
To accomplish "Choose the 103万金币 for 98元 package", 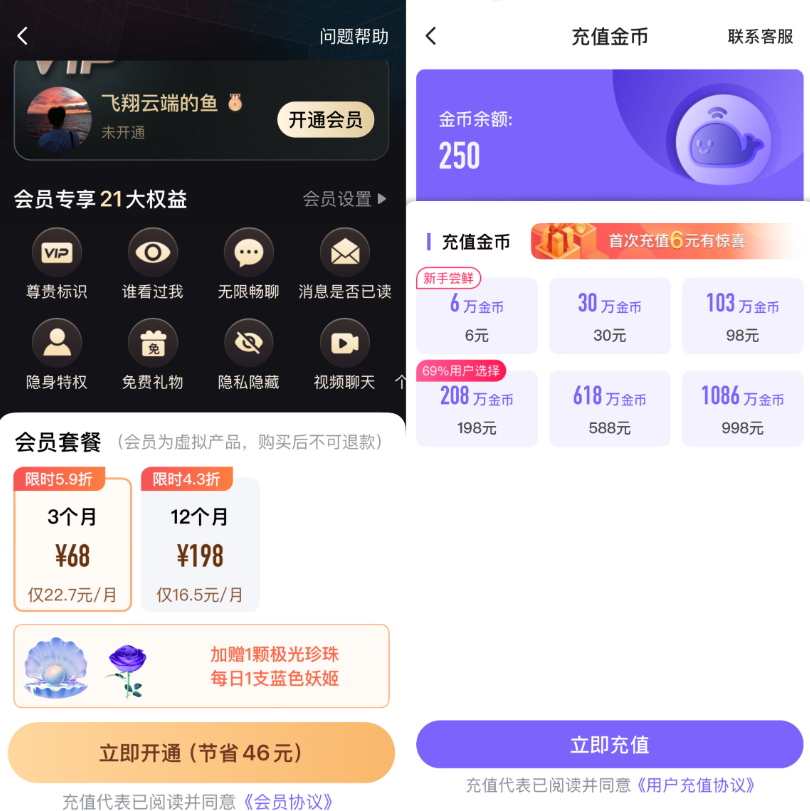I will pyautogui.click(x=742, y=317).
